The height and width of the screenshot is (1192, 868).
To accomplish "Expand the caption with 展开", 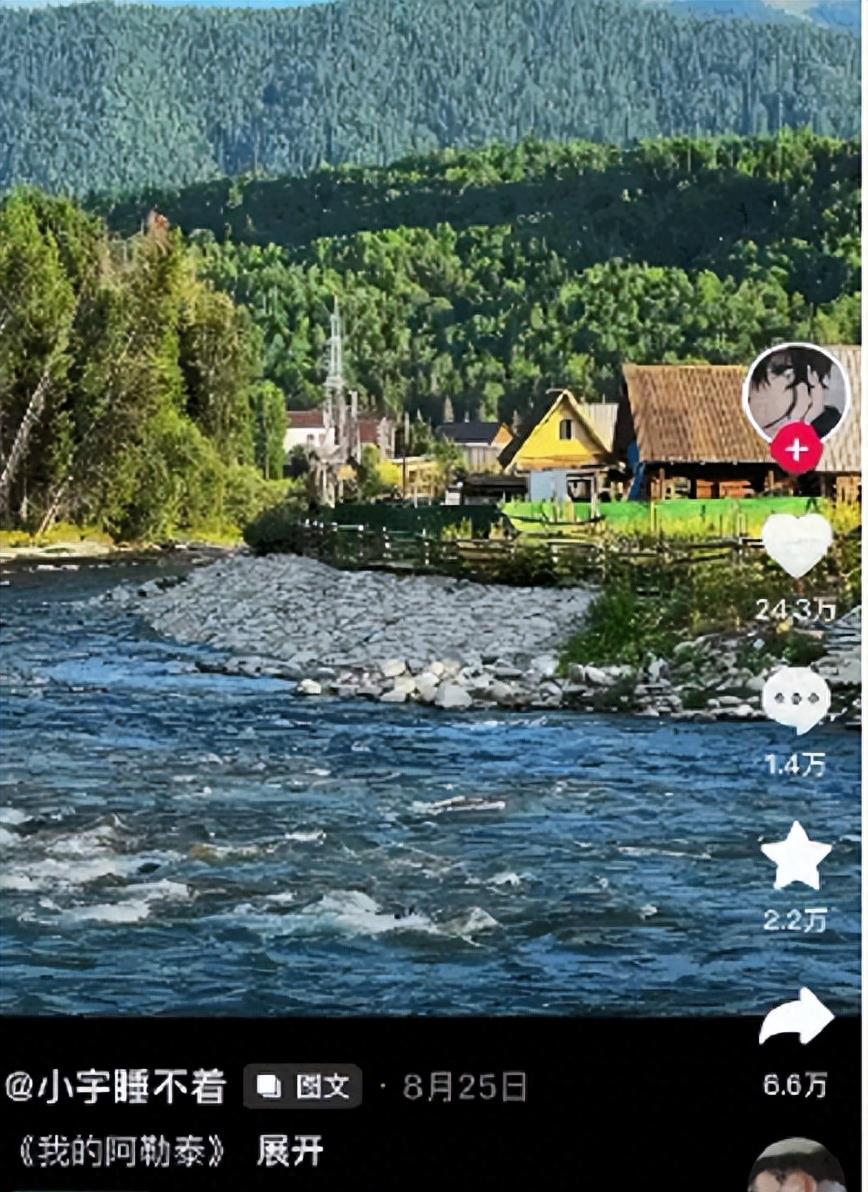I will coord(290,1151).
